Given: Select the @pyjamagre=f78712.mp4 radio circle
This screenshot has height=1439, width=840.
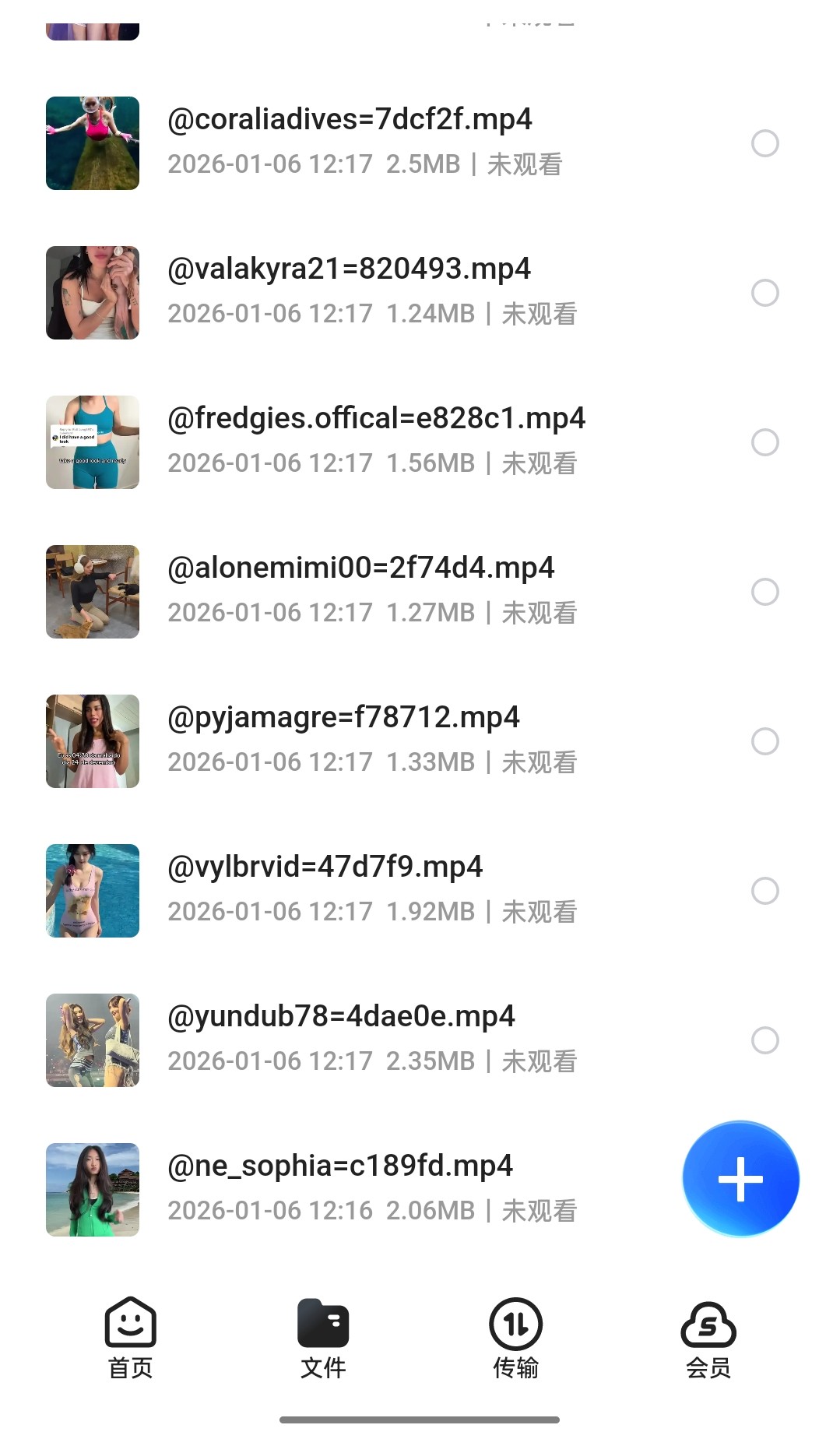Looking at the screenshot, I should [x=764, y=741].
